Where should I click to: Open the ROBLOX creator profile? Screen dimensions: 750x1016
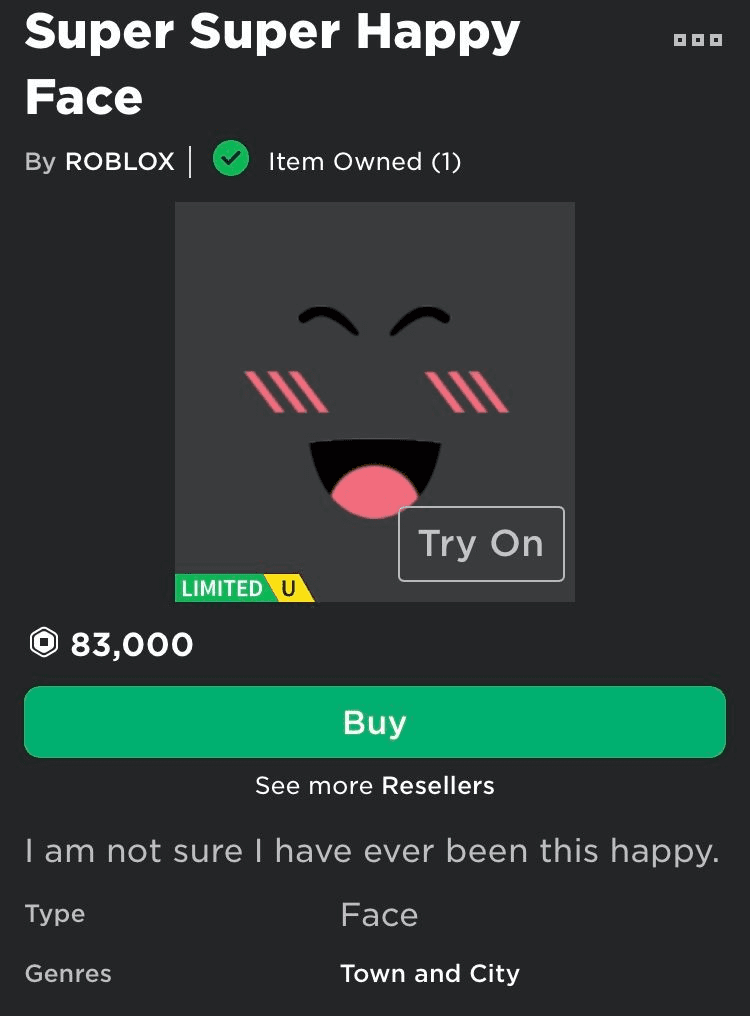[120, 162]
